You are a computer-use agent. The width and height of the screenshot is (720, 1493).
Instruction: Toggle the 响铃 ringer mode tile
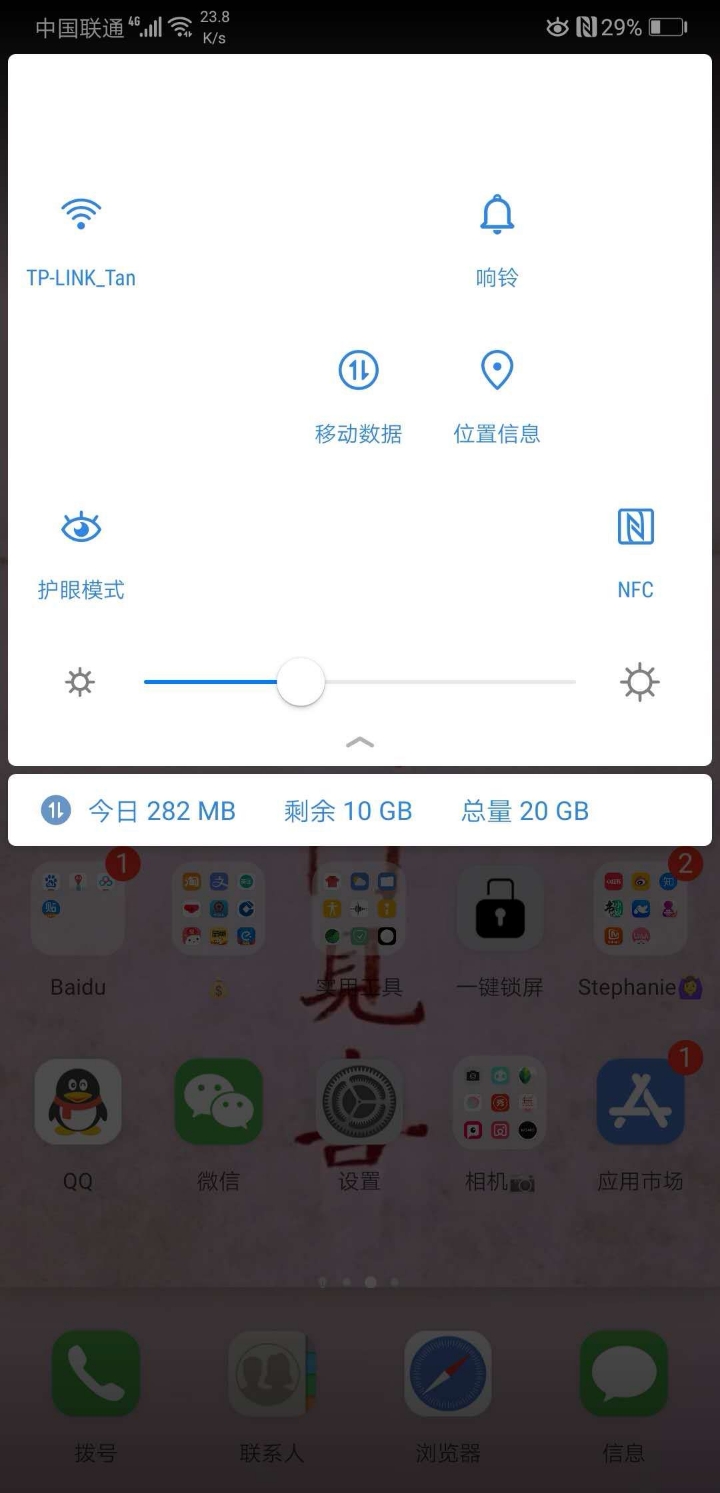pos(497,215)
